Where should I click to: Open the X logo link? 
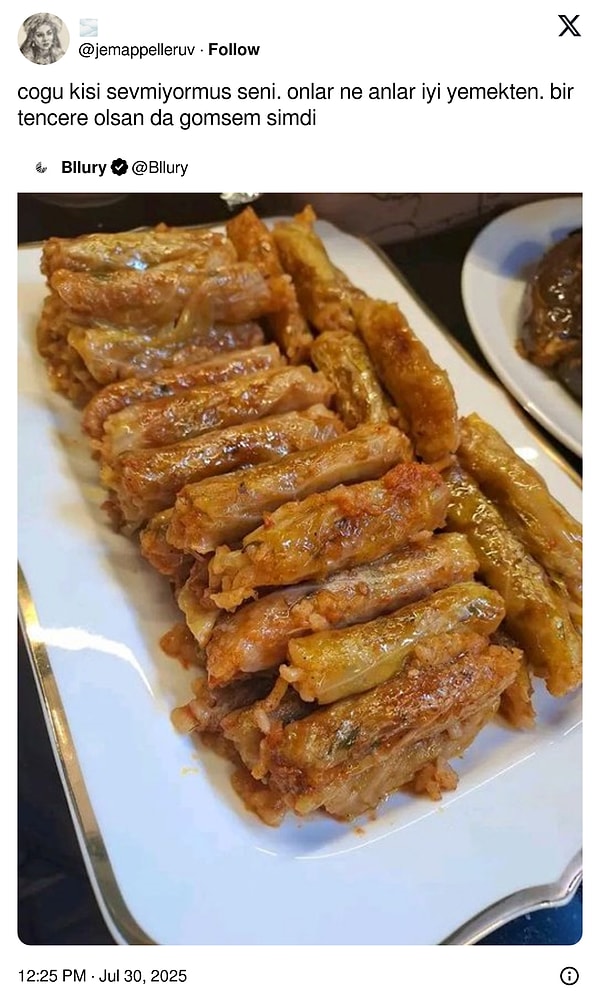point(569,26)
